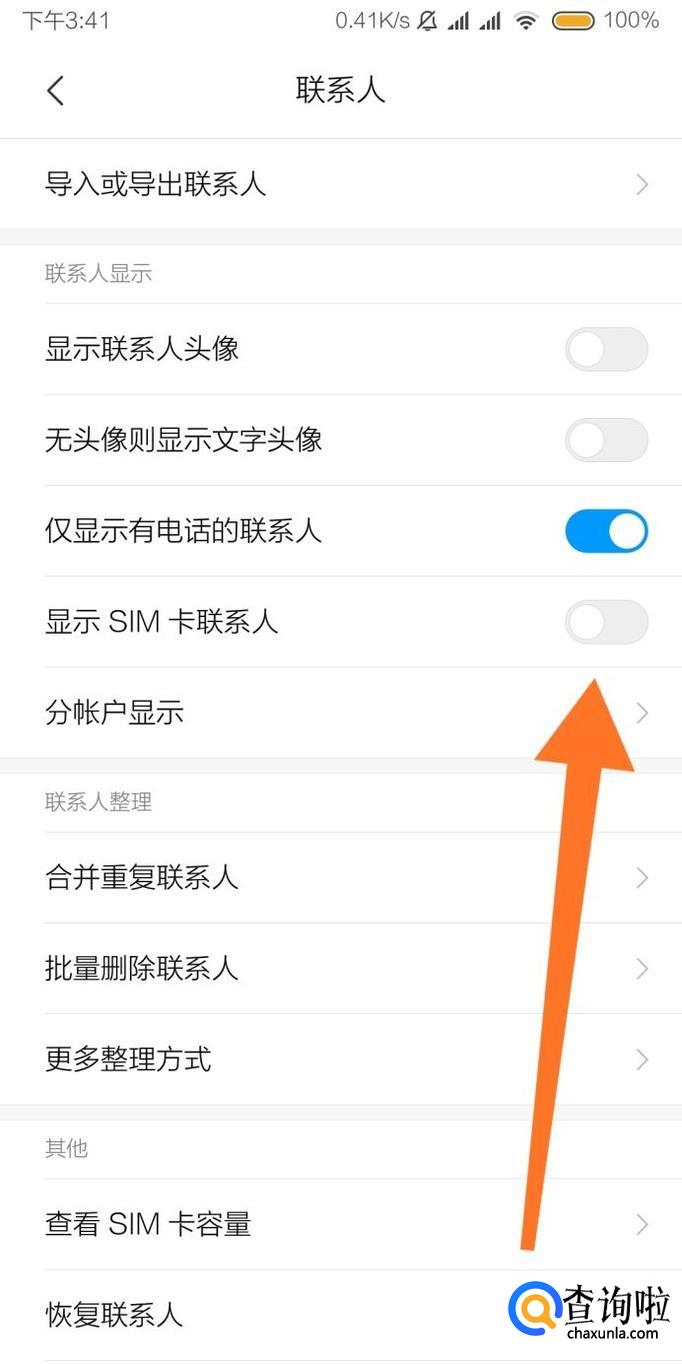Screen dimensions: 682x1364
Task: Select 批量删除联系人
Action: (x=340, y=968)
